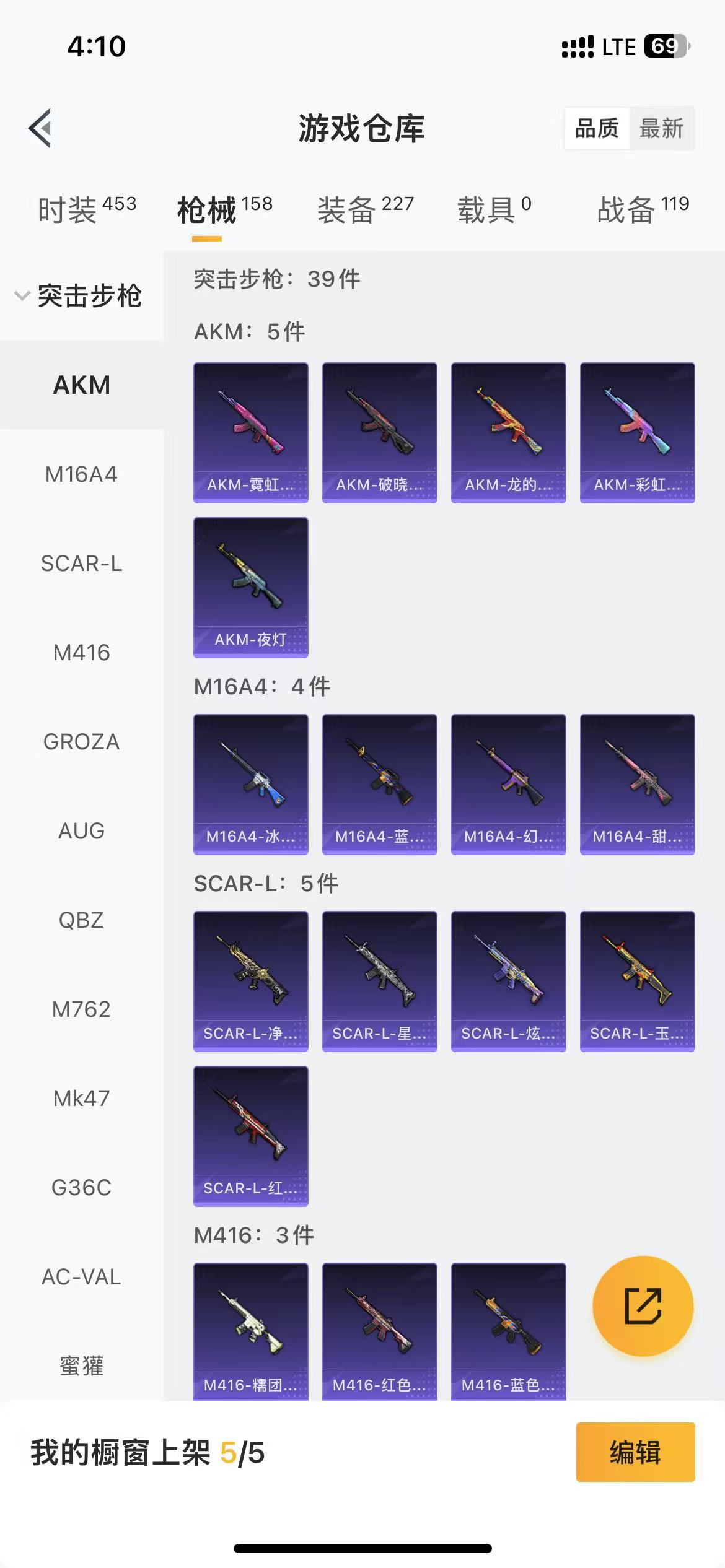Tap the orange share floating button
This screenshot has height=1568, width=725.
[x=643, y=1306]
